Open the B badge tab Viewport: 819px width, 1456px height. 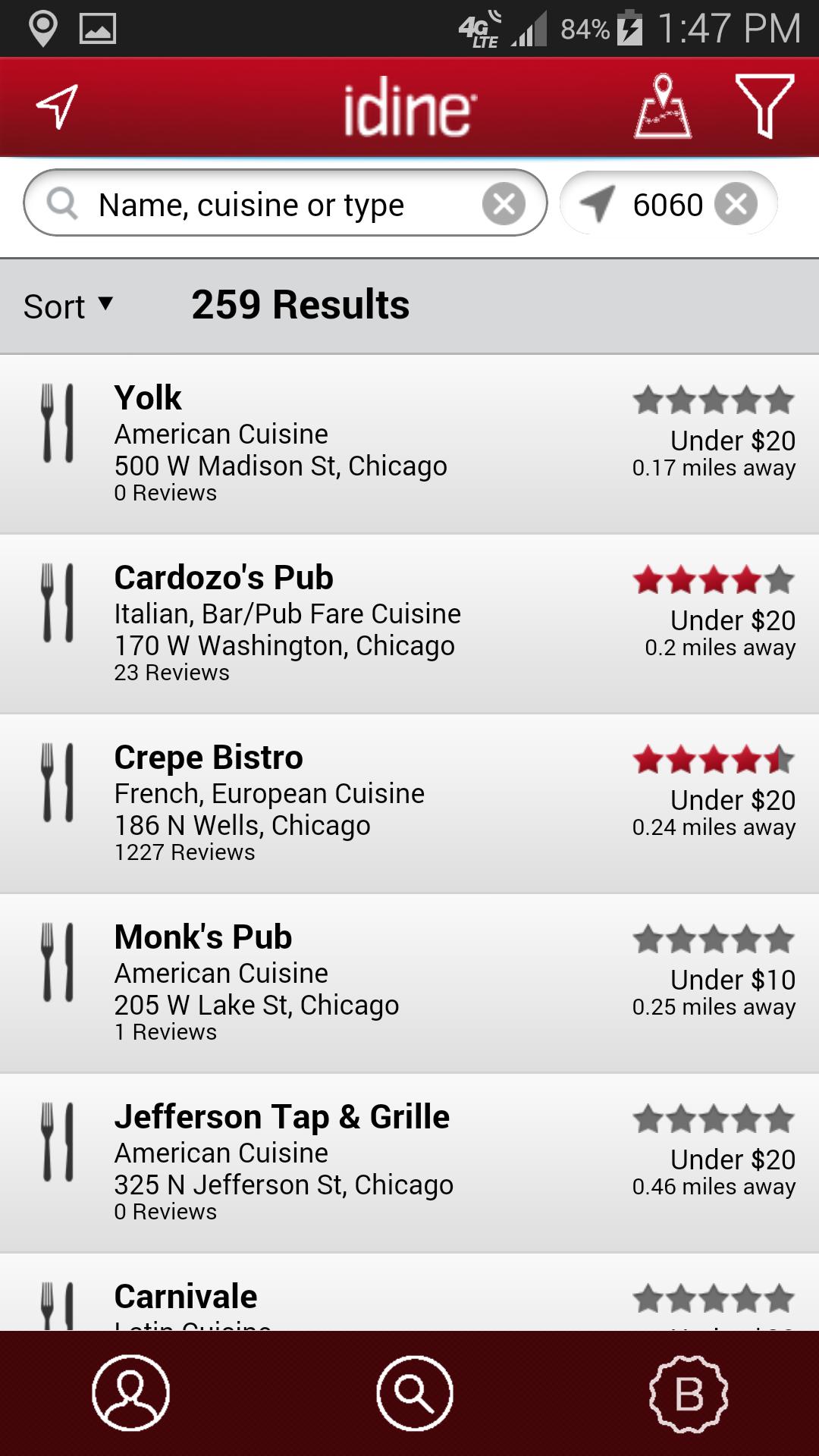point(689,1393)
